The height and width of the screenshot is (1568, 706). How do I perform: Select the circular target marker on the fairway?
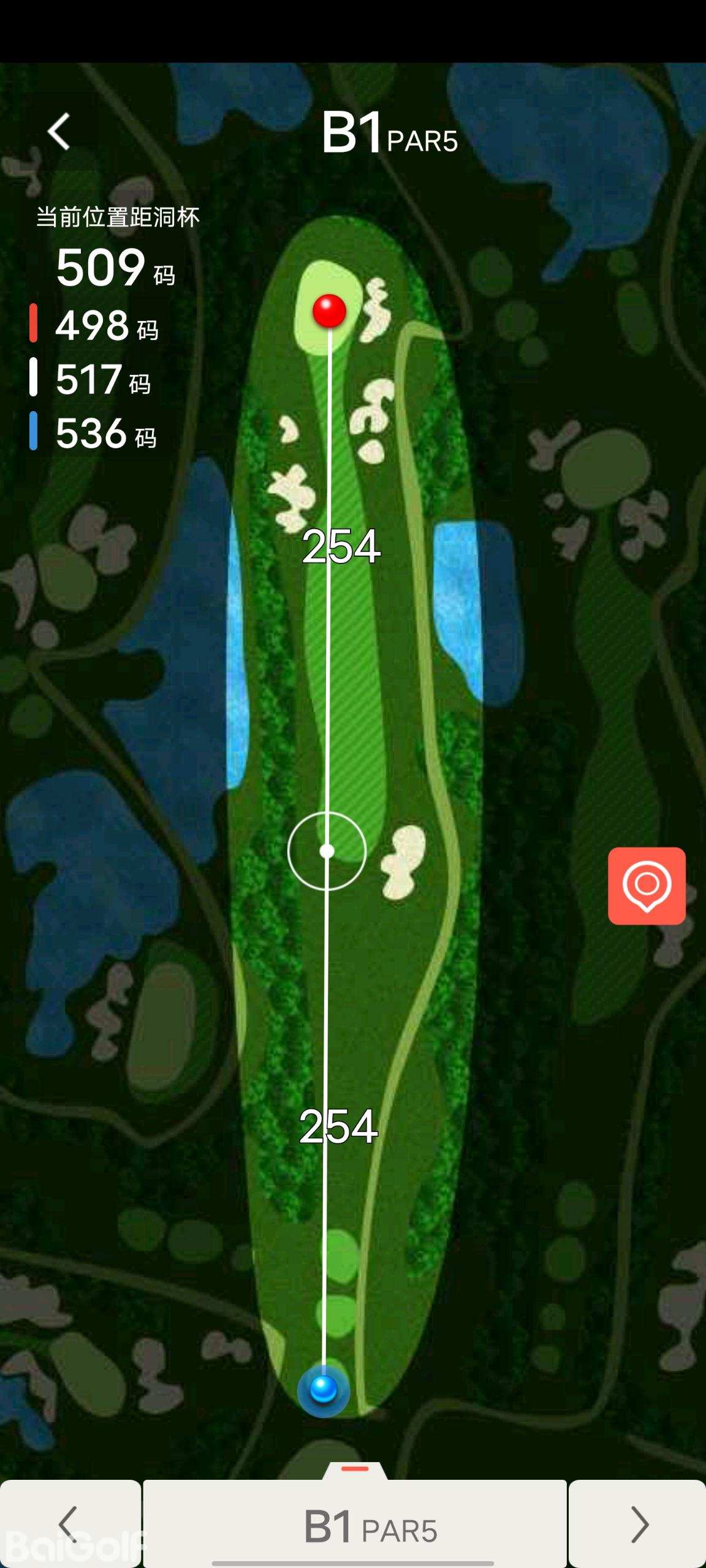coord(327,851)
